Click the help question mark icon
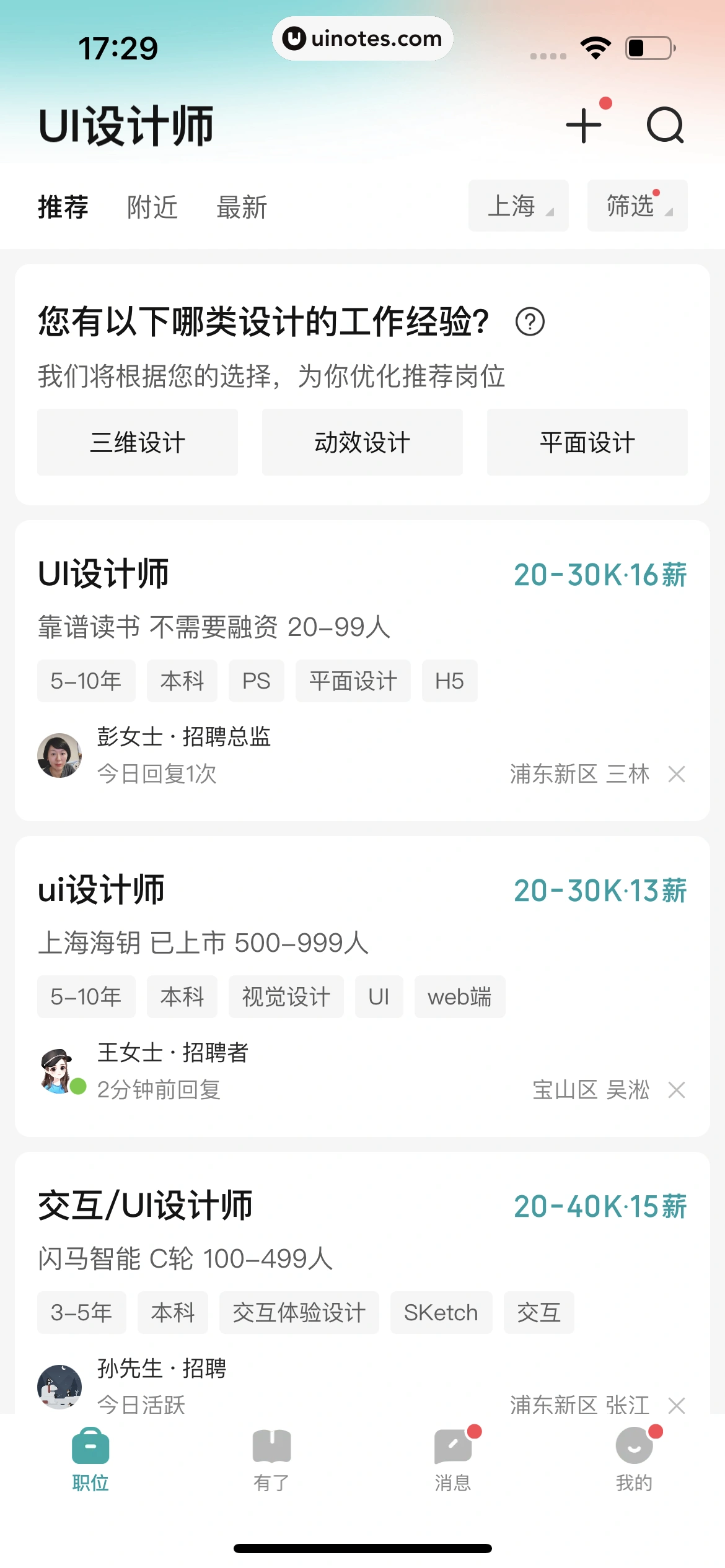 [x=532, y=321]
